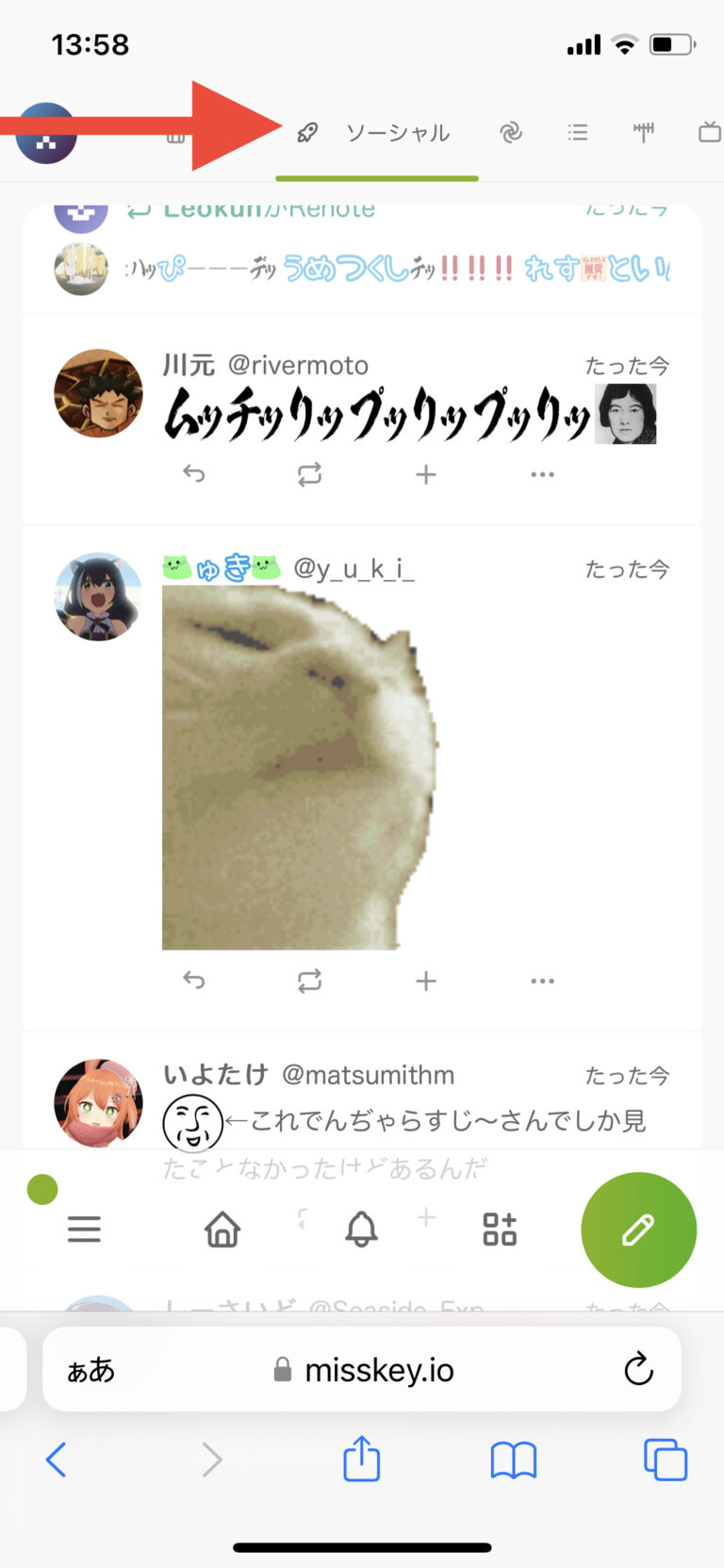
Task: Renote y_u_k_i_'s cat post via repeat icon
Action: point(310,981)
